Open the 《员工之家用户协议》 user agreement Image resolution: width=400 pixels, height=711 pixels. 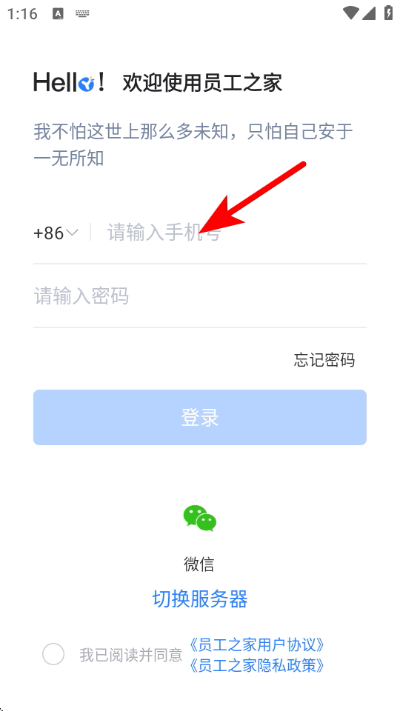click(257, 644)
